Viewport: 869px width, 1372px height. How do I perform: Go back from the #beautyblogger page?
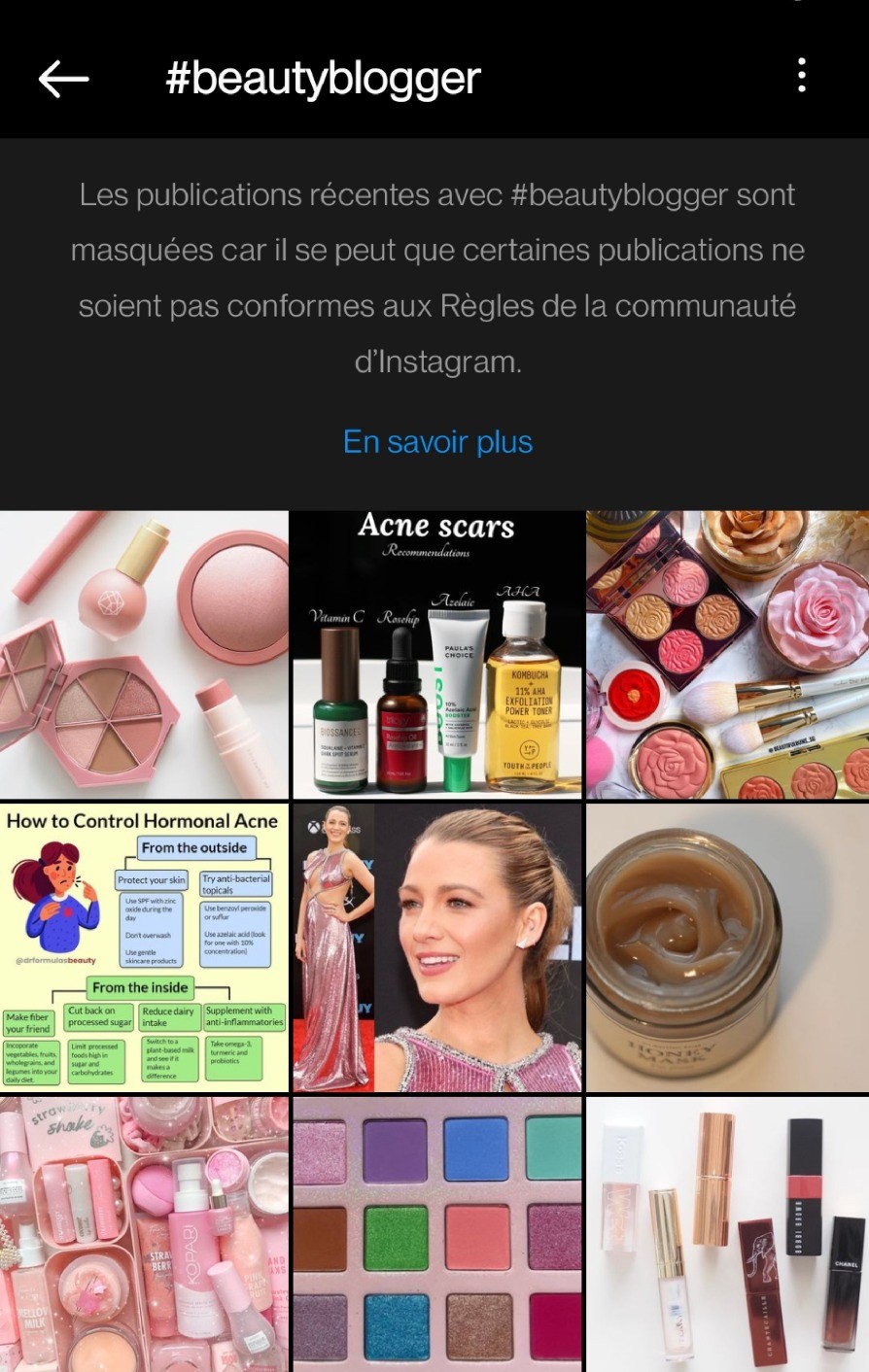click(x=64, y=79)
